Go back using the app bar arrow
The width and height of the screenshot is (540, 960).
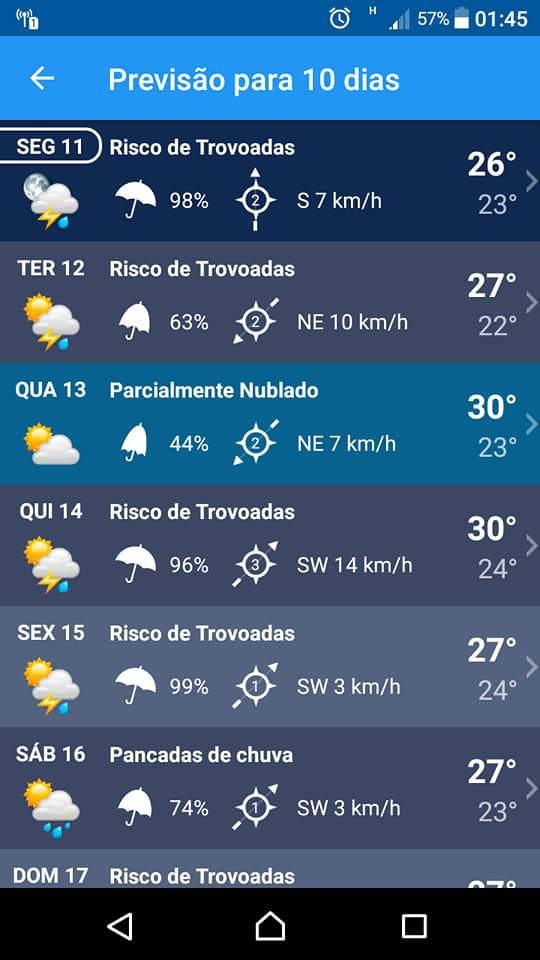42,78
